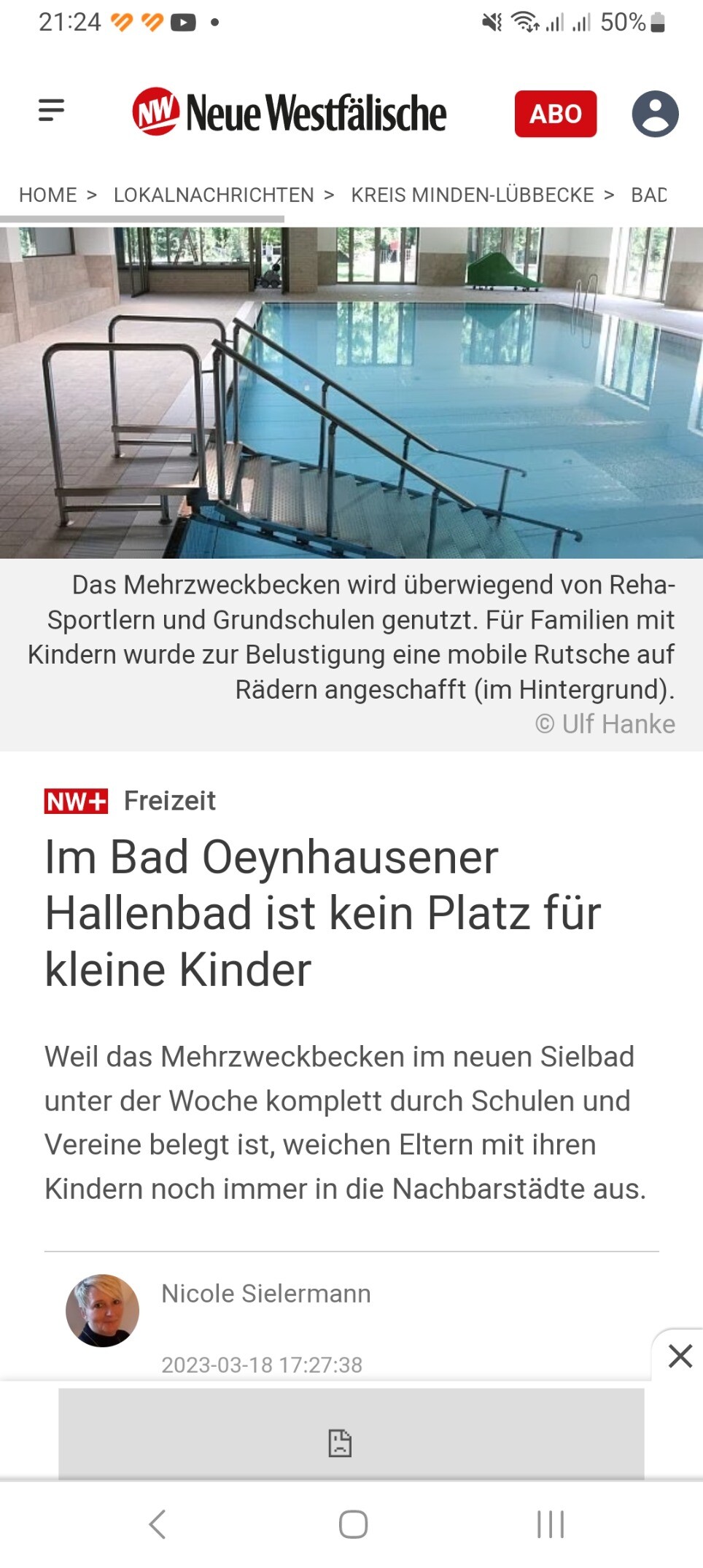Open the user profile icon
The width and height of the screenshot is (703, 1568).
tap(654, 114)
